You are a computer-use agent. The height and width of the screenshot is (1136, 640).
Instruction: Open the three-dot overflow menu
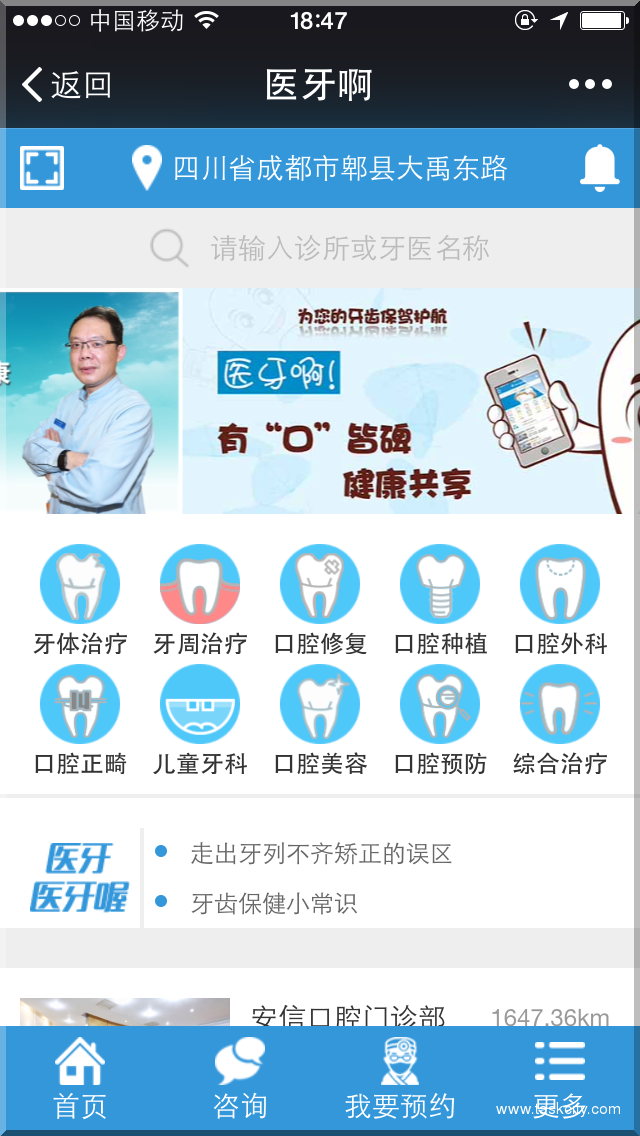coord(590,85)
